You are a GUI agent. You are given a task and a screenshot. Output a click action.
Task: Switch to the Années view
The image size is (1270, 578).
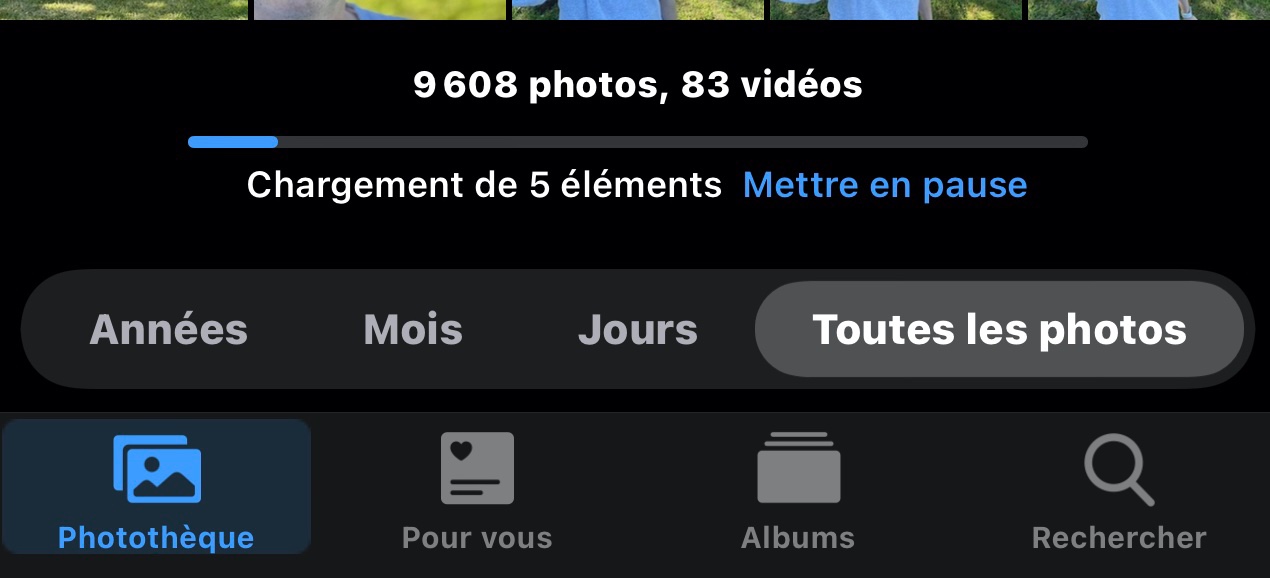tap(168, 329)
